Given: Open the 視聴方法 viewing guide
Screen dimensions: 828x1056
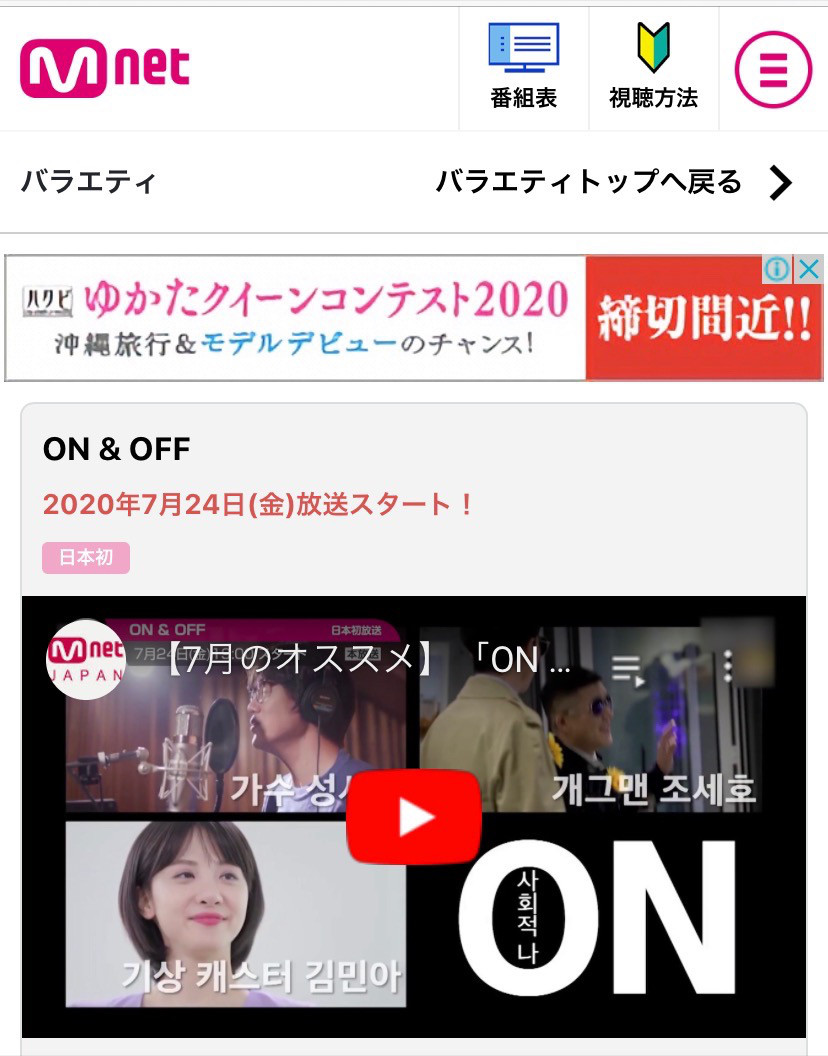Looking at the screenshot, I should 653,67.
